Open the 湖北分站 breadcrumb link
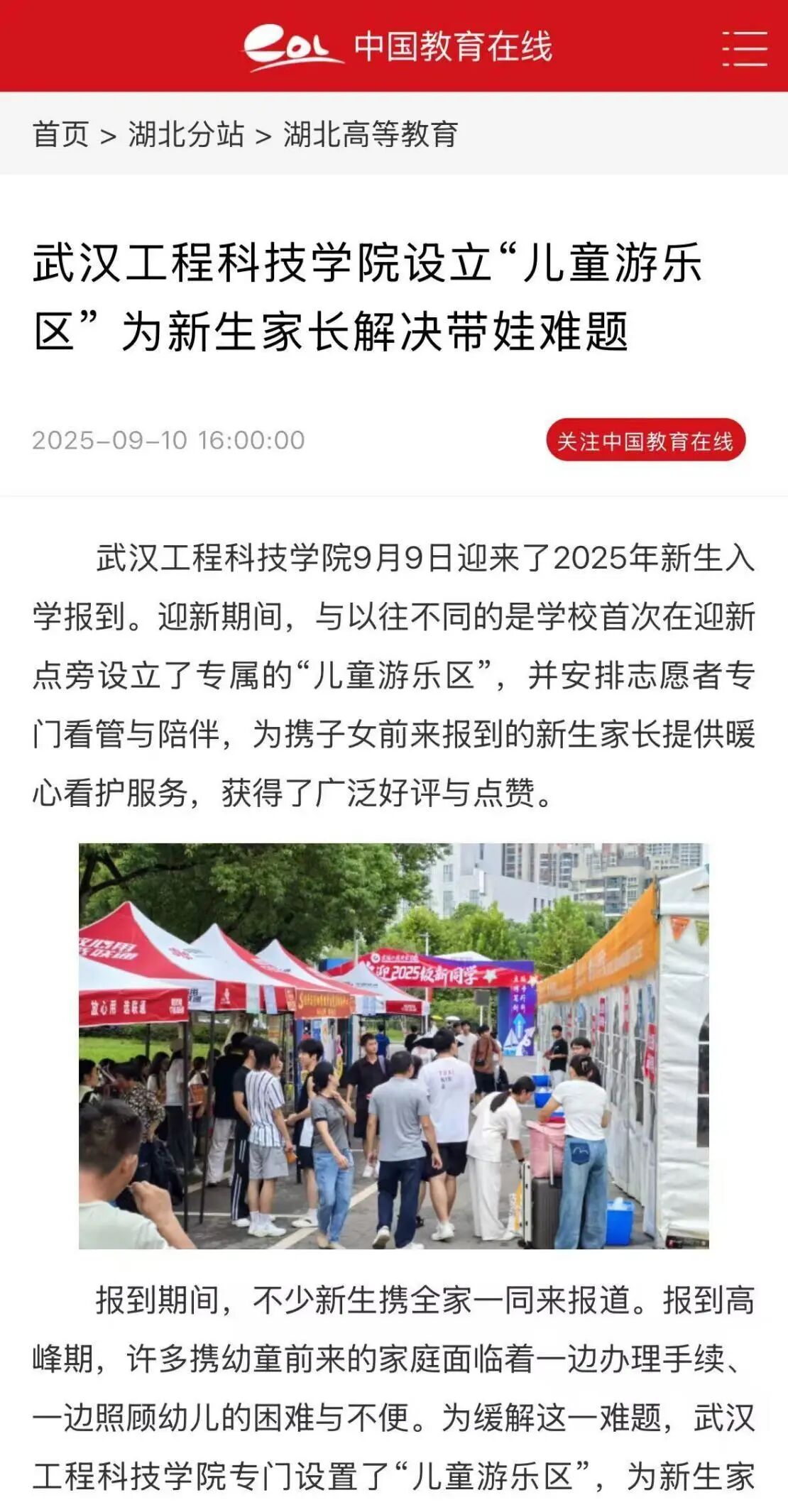Viewport: 788px width, 1512px height. point(186,134)
